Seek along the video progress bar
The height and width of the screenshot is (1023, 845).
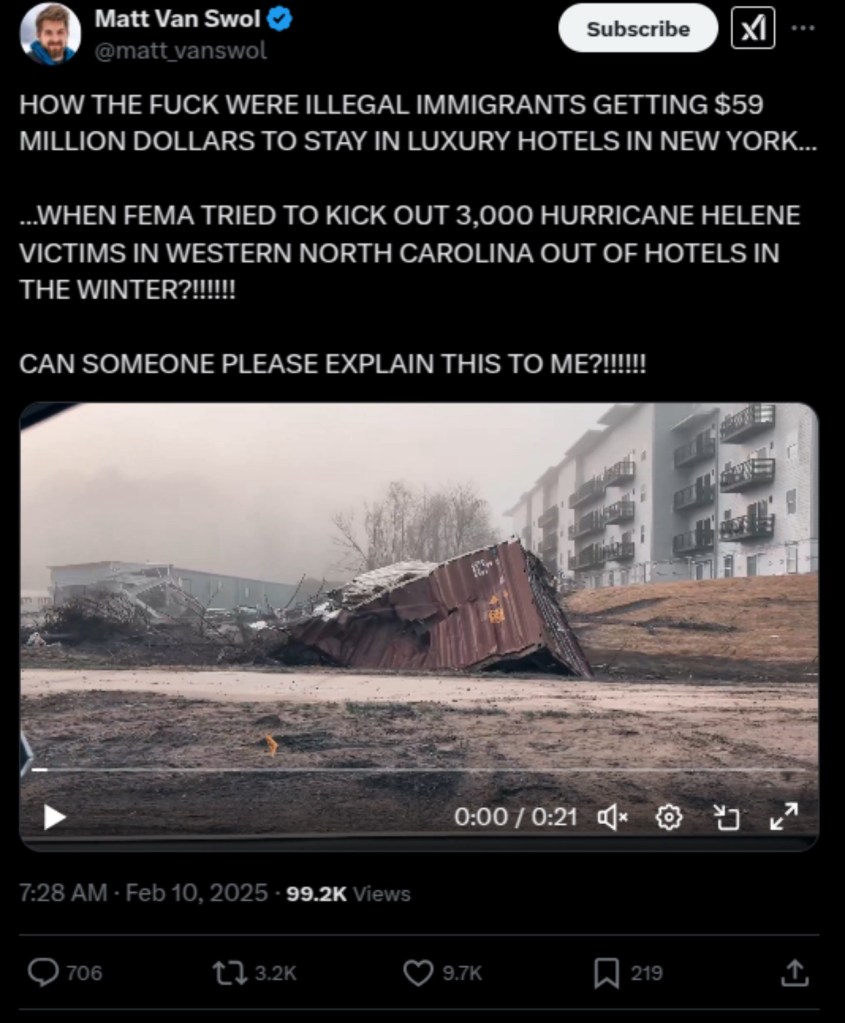[x=420, y=769]
